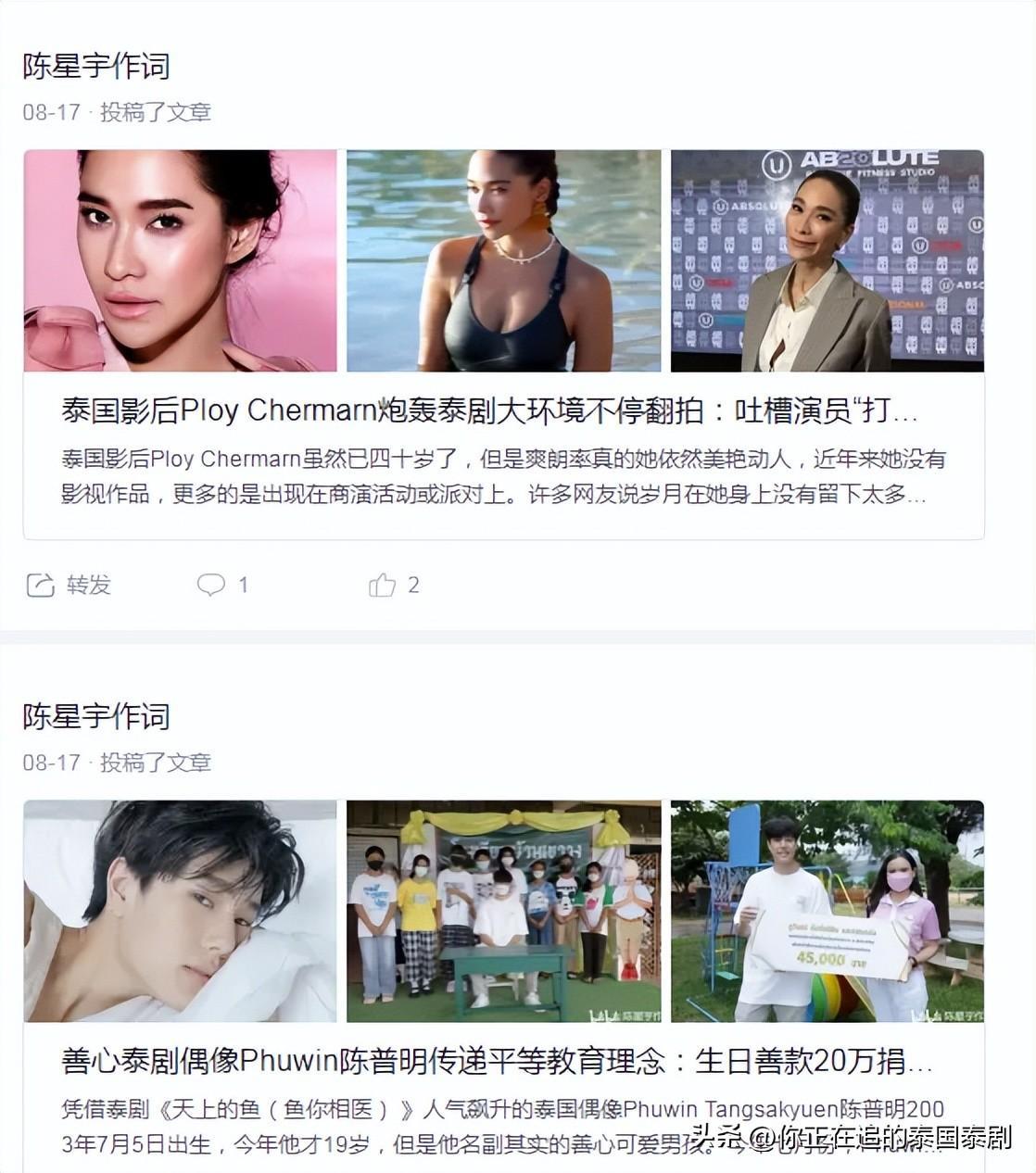Like the Ploy Chermarn post

(393, 585)
